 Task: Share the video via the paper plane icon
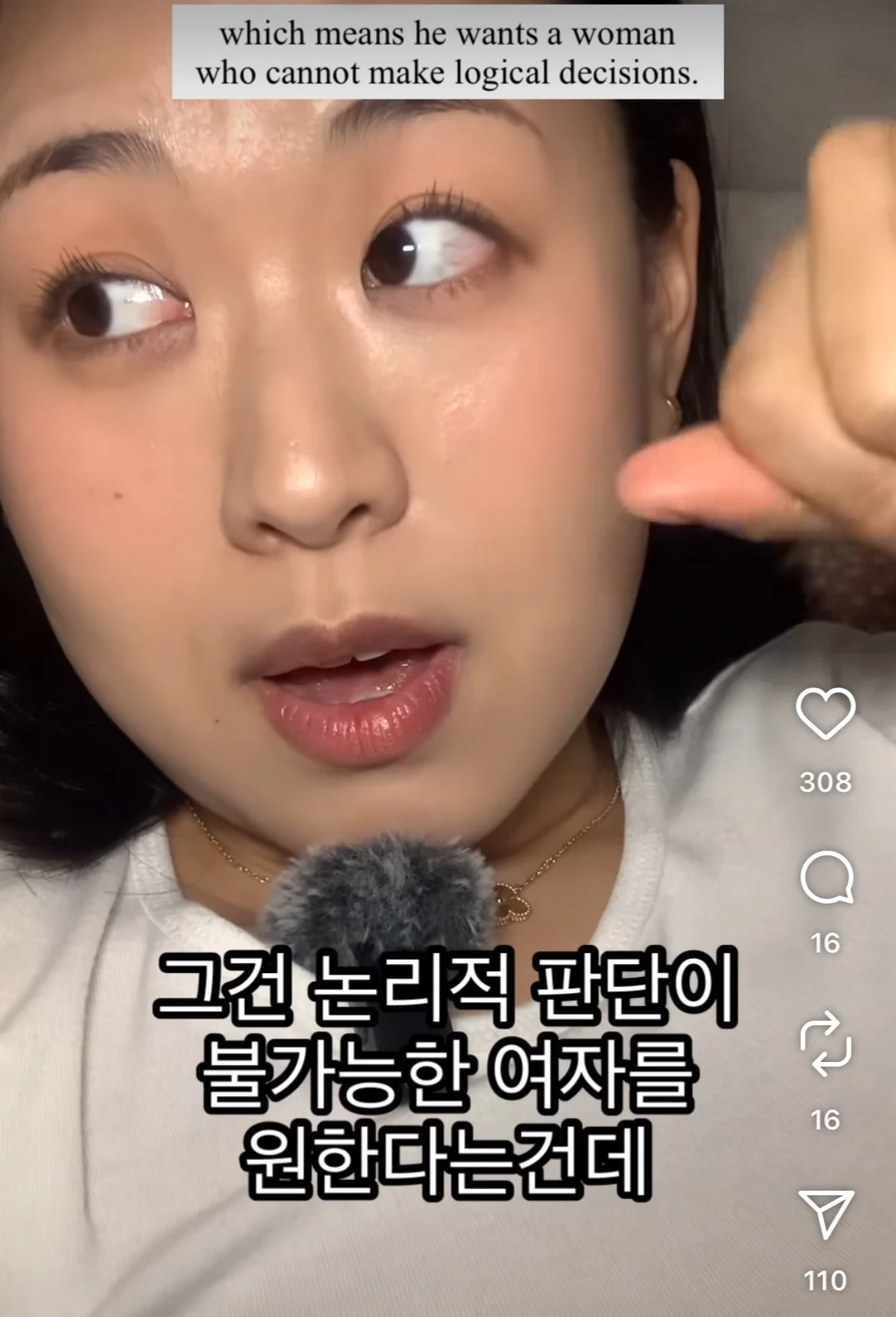[826, 1214]
